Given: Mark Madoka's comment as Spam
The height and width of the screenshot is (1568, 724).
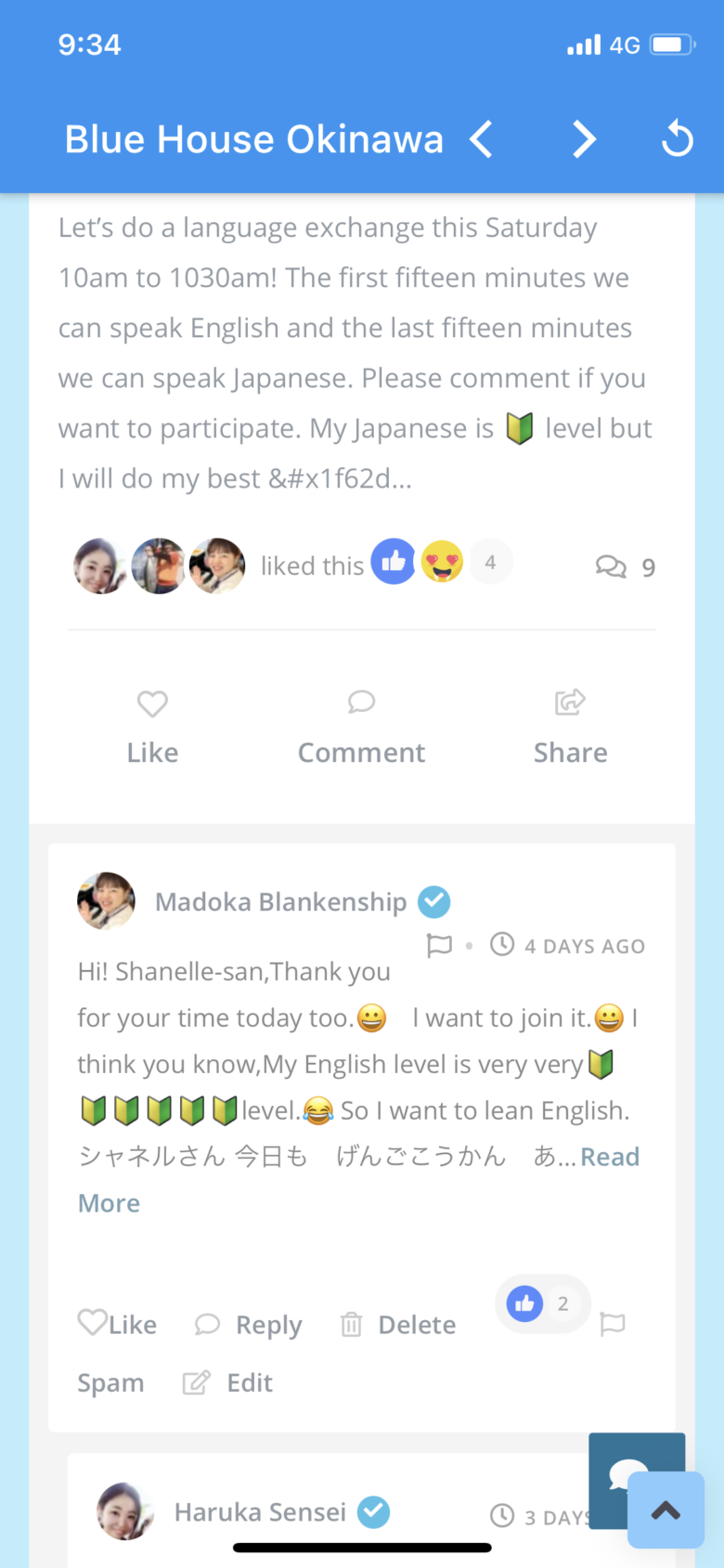Looking at the screenshot, I should point(110,1382).
